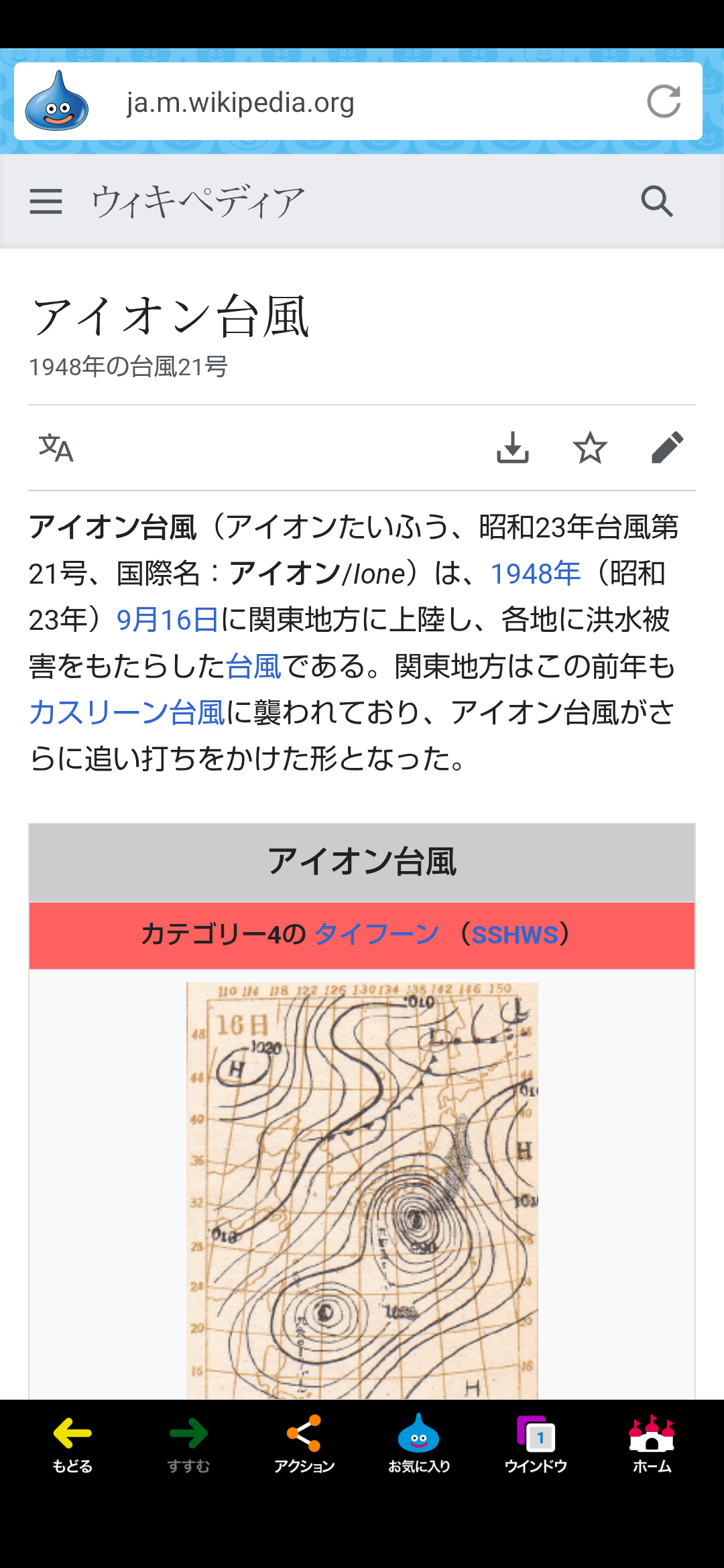Screen dimensions: 724x1568
Task: Open the Wikipedia hamburger menu
Action: pos(46,201)
